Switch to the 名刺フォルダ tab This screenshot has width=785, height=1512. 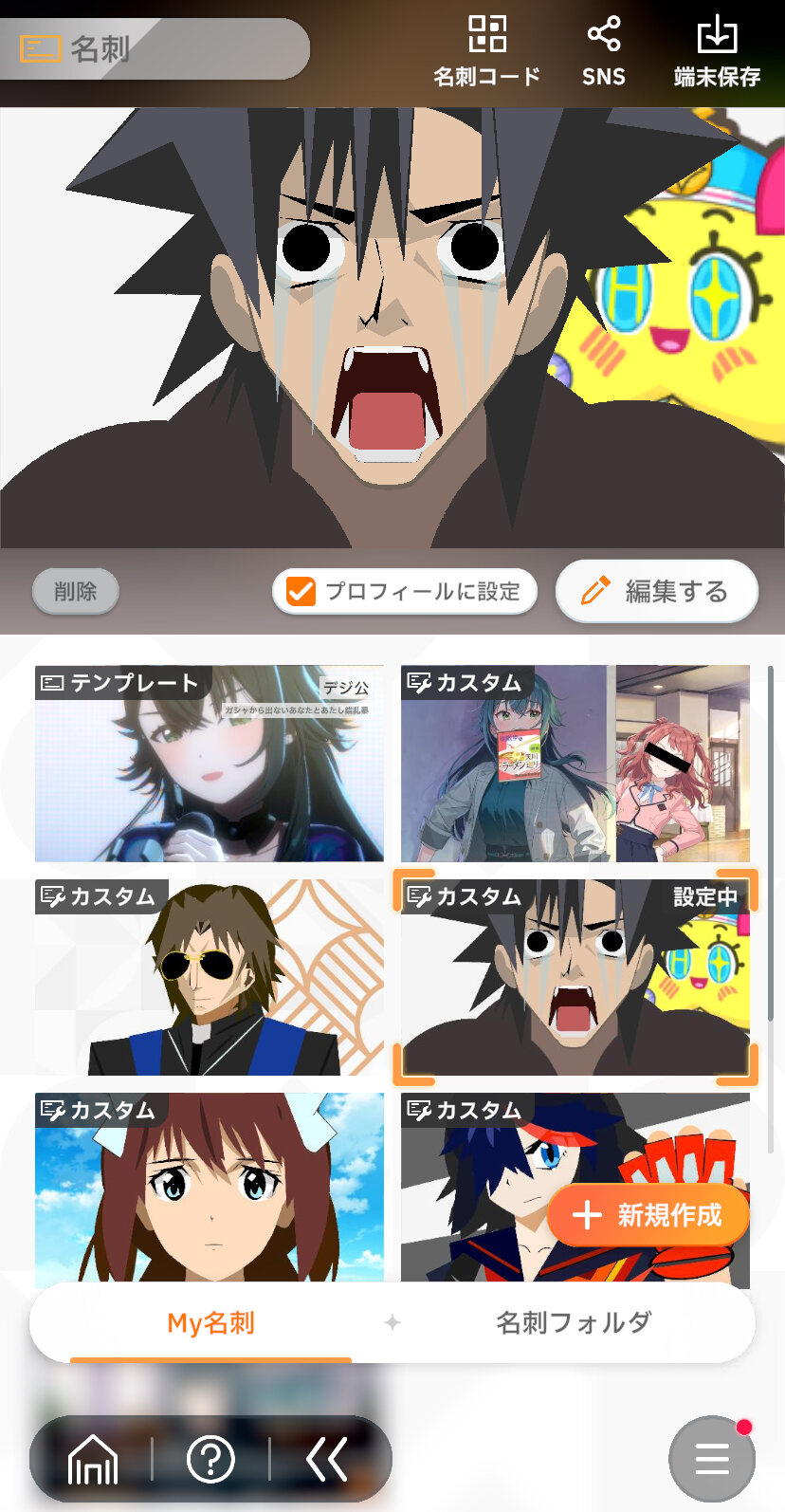(x=574, y=1322)
